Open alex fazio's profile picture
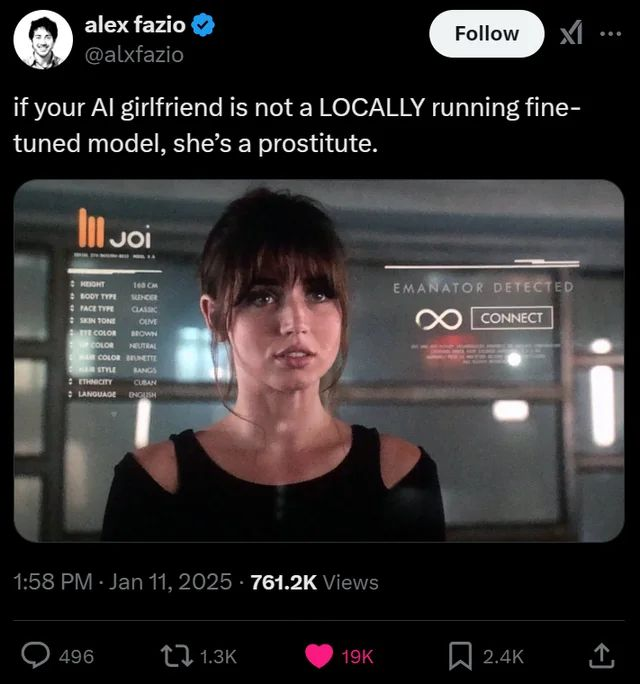 [x=42, y=40]
